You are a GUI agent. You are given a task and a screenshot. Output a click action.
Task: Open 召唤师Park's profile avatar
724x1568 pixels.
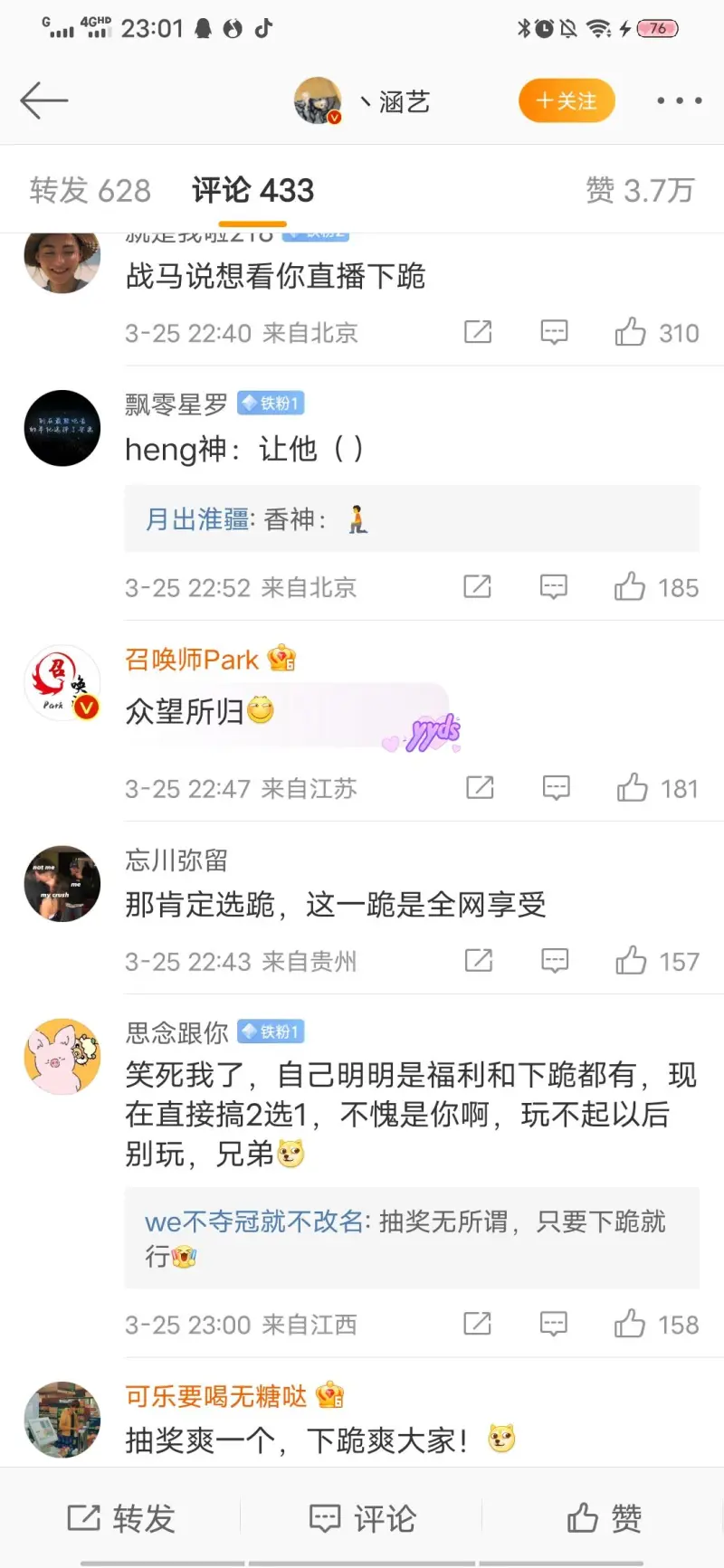[62, 683]
